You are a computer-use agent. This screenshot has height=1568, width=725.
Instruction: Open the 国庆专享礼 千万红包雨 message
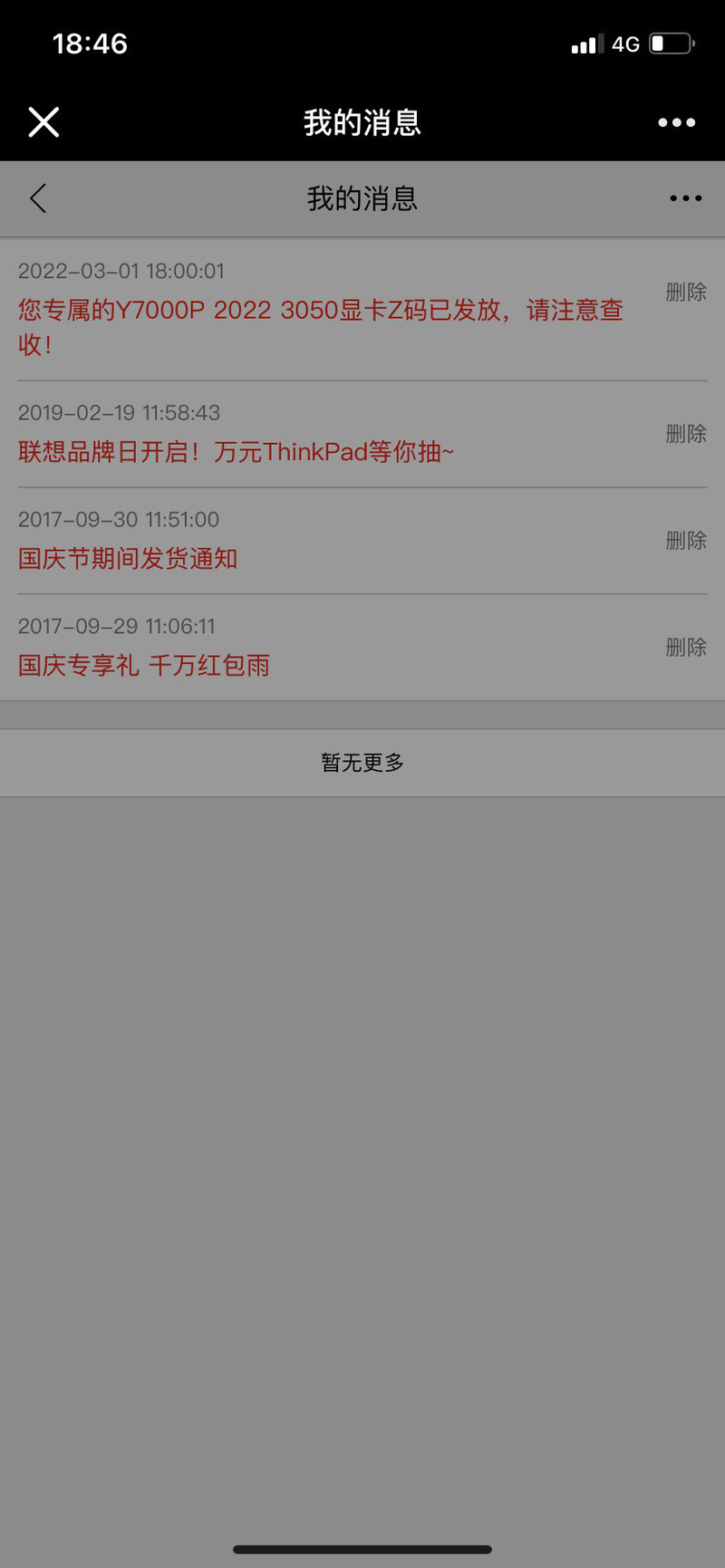point(144,665)
